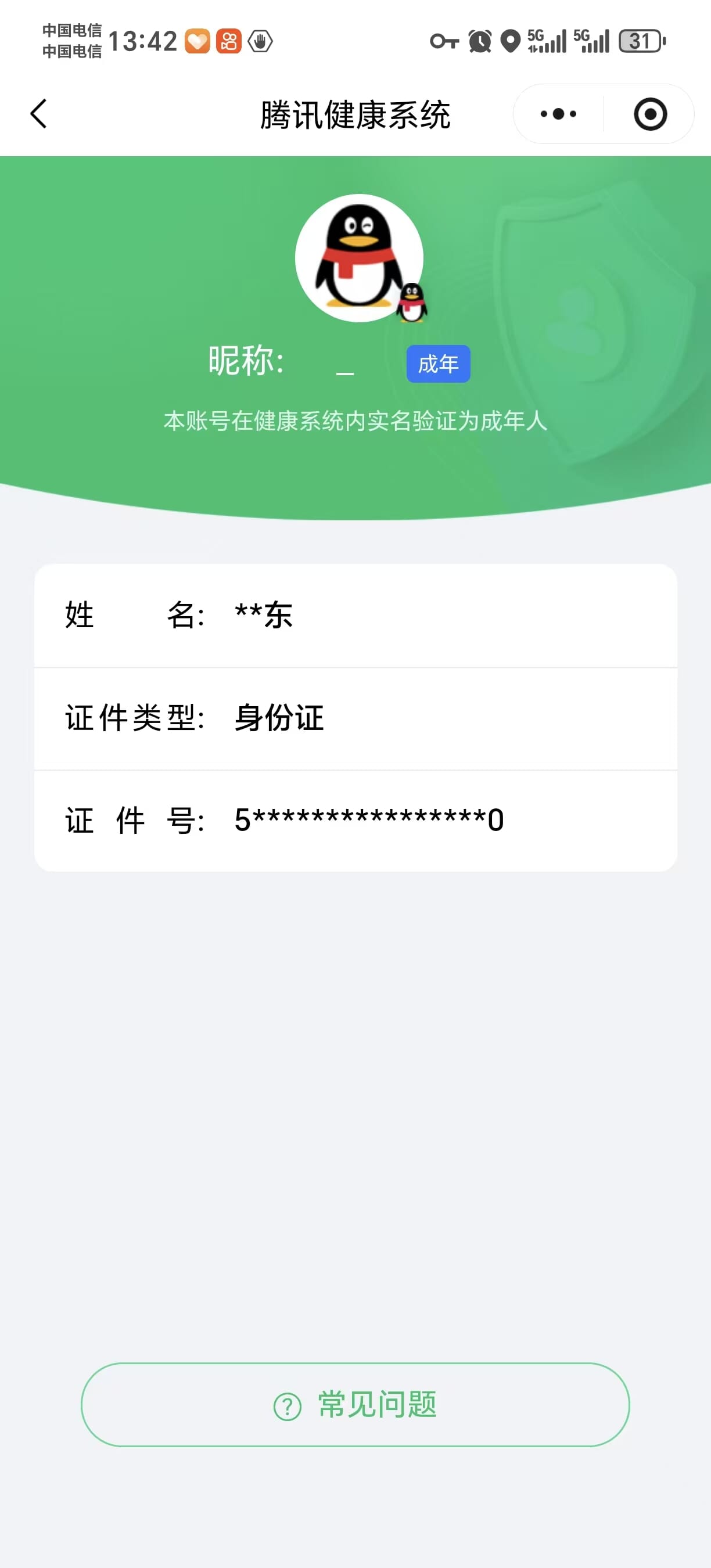Tap the QQ penguin avatar
The height and width of the screenshot is (1568, 711).
tap(360, 257)
